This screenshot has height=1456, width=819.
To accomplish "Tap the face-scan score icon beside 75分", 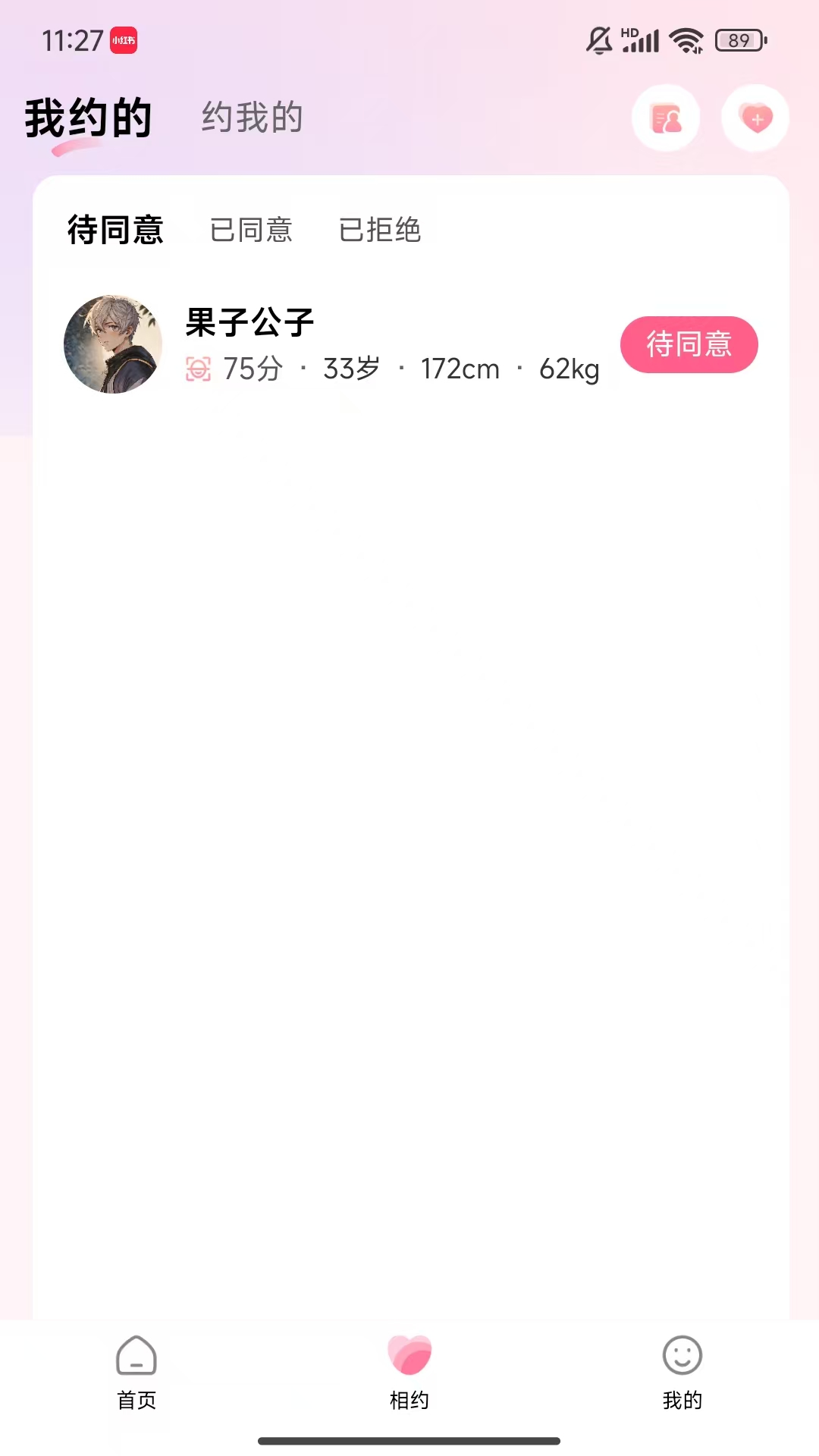I will 199,369.
